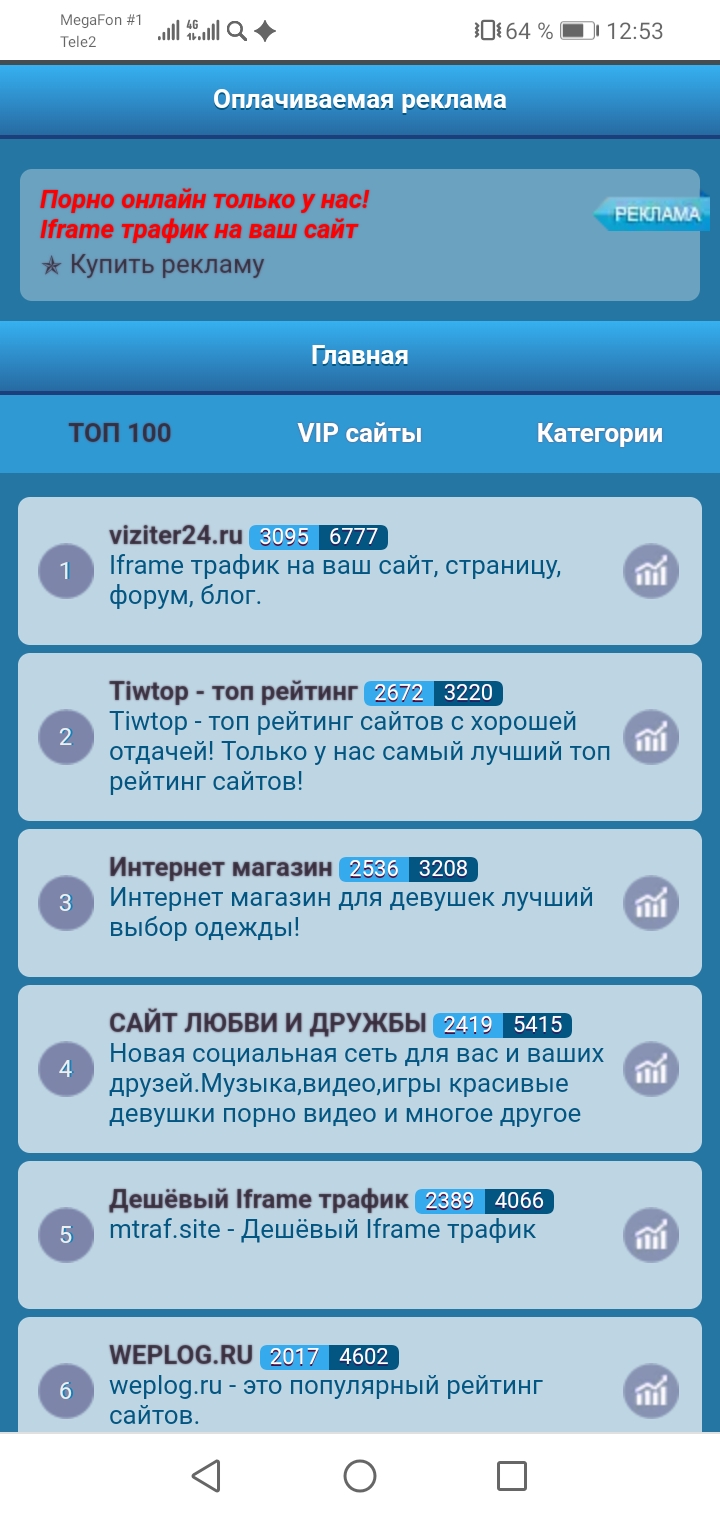The height and width of the screenshot is (1520, 720).
Task: View statistics for viziter24.ru
Action: [x=651, y=572]
